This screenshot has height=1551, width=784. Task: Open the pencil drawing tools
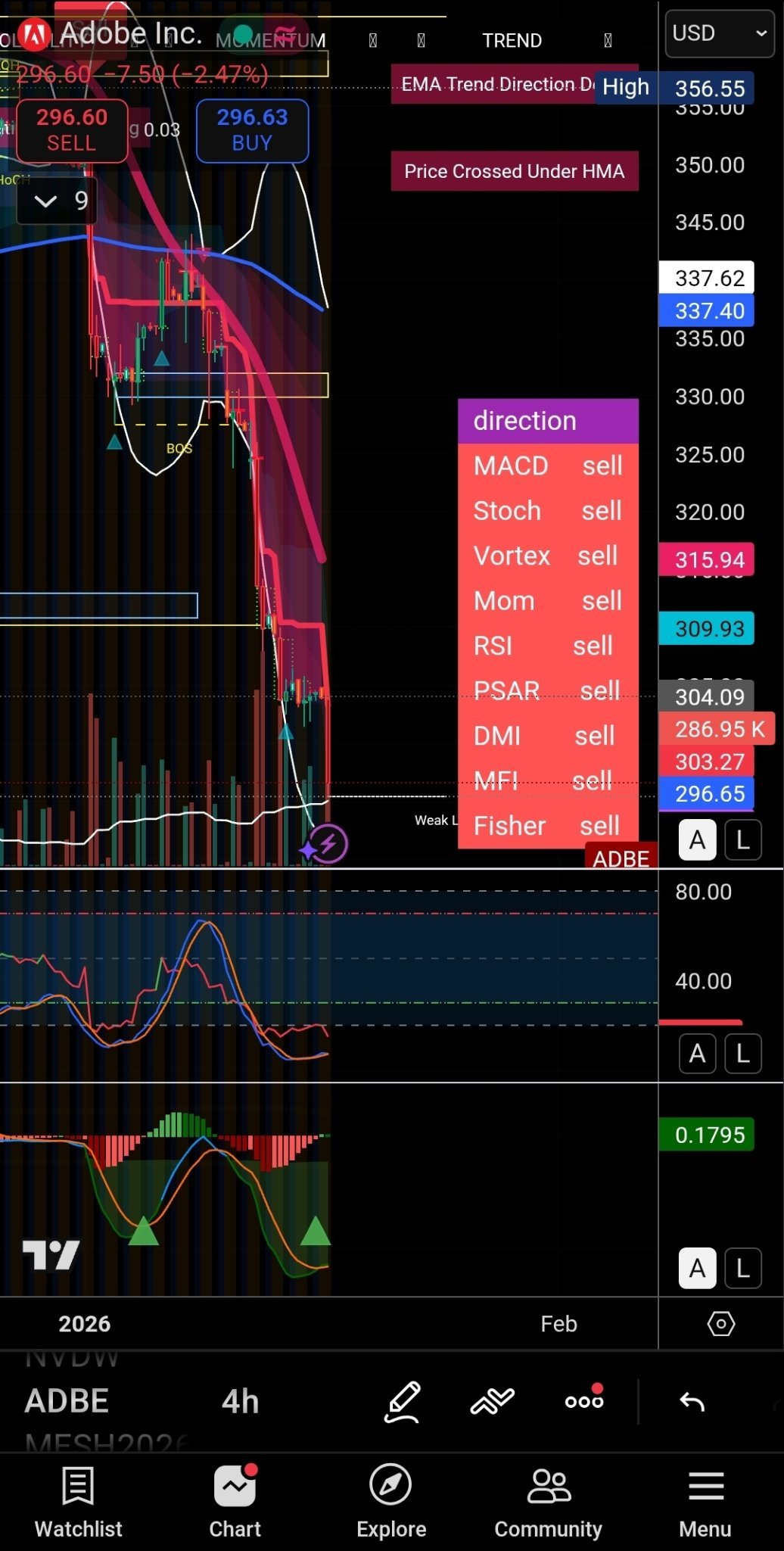(x=402, y=1401)
